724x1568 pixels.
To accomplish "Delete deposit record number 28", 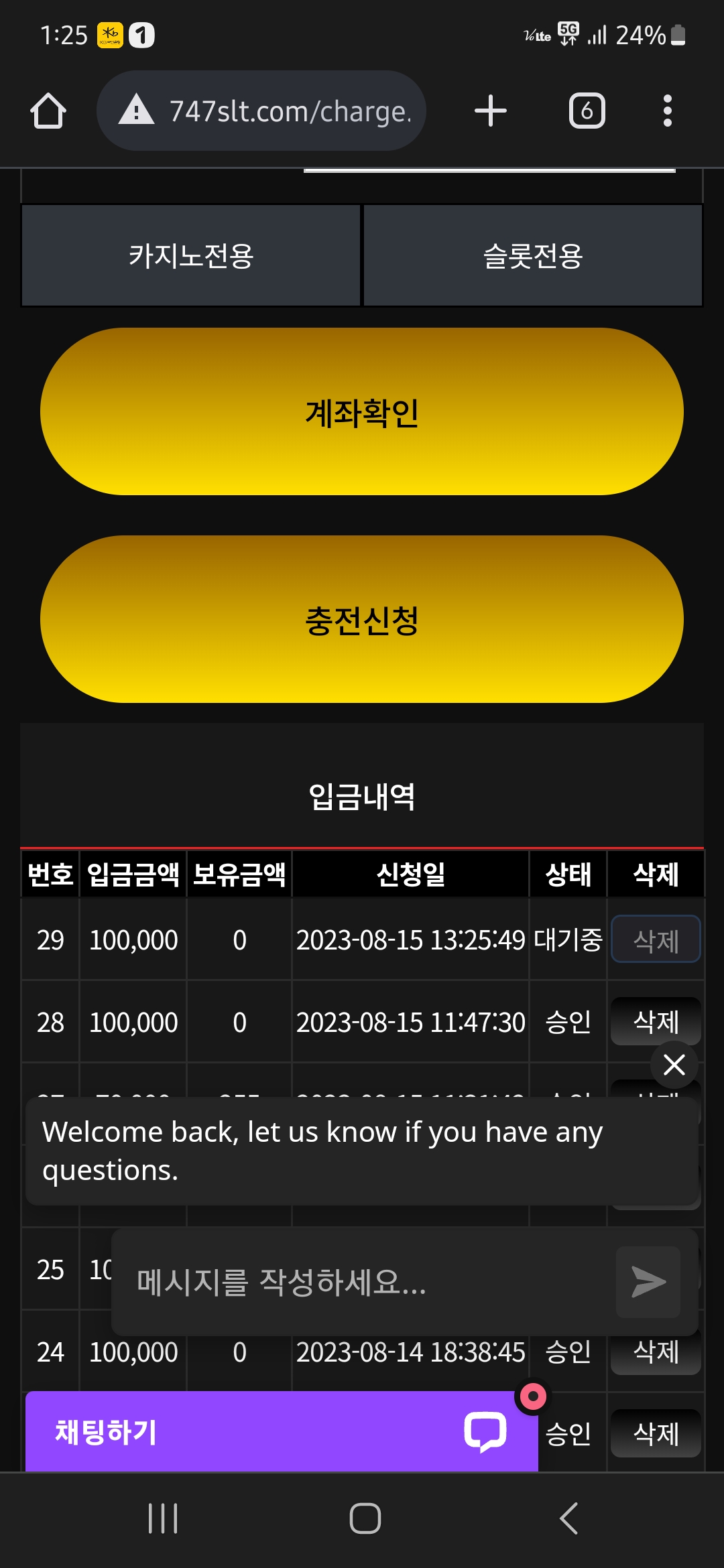I will pyautogui.click(x=656, y=1021).
